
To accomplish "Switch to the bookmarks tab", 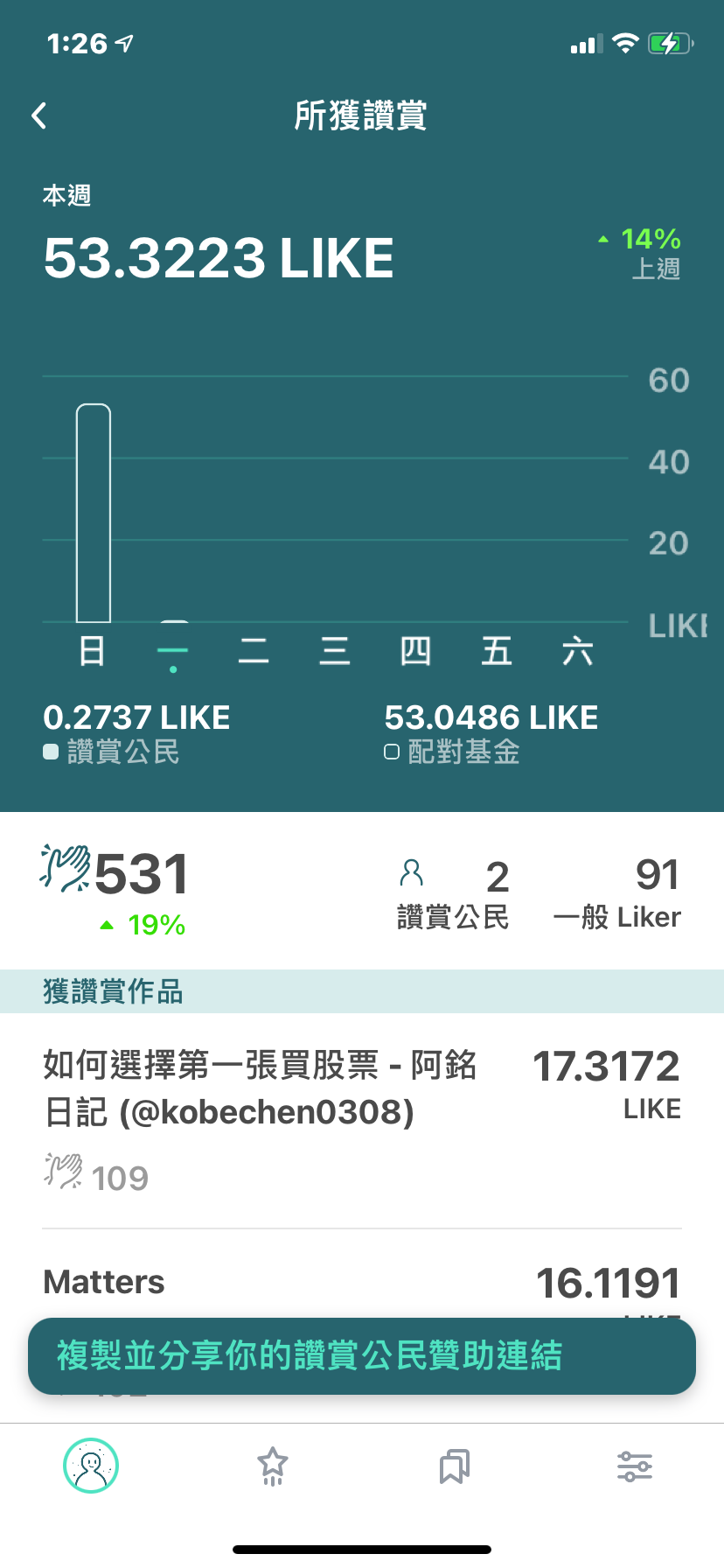I will click(x=454, y=1466).
